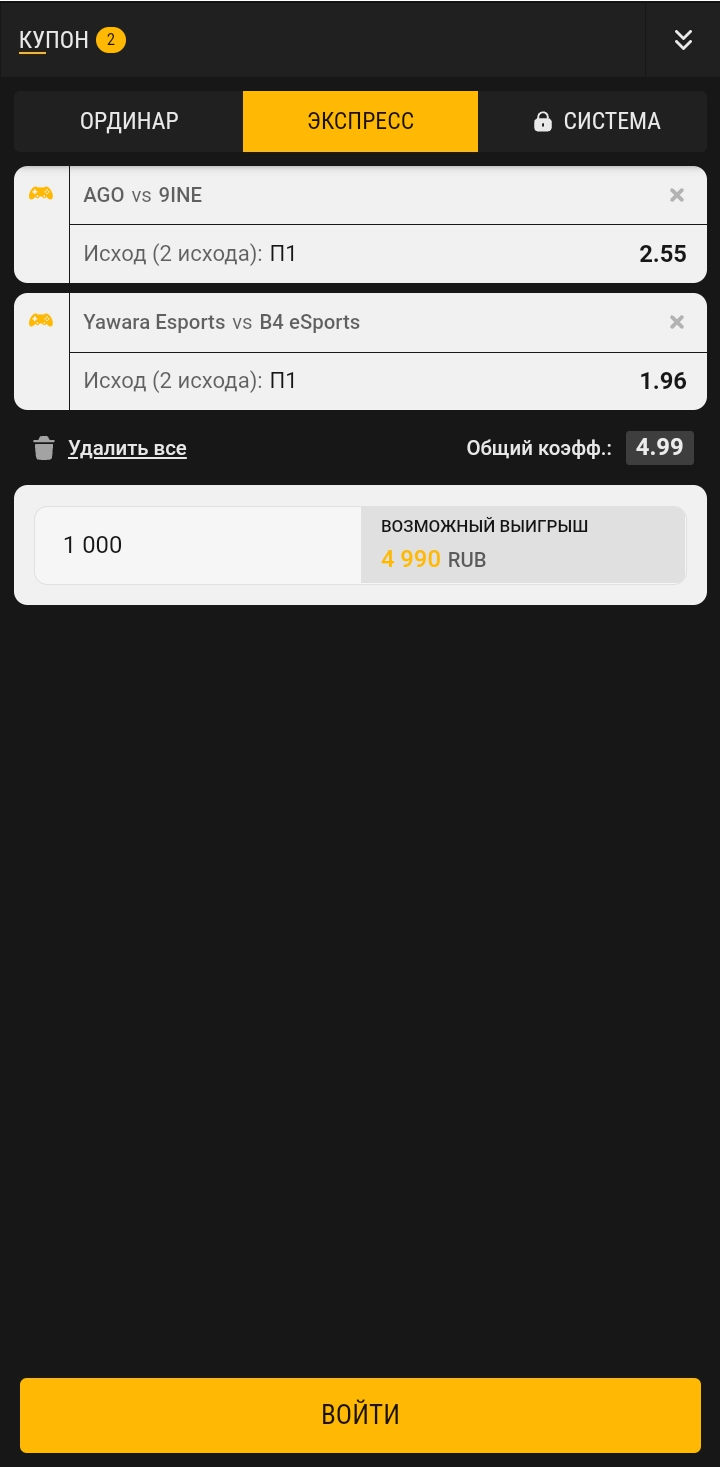
Task: Tap Удалить все to clear coupon
Action: tap(126, 449)
